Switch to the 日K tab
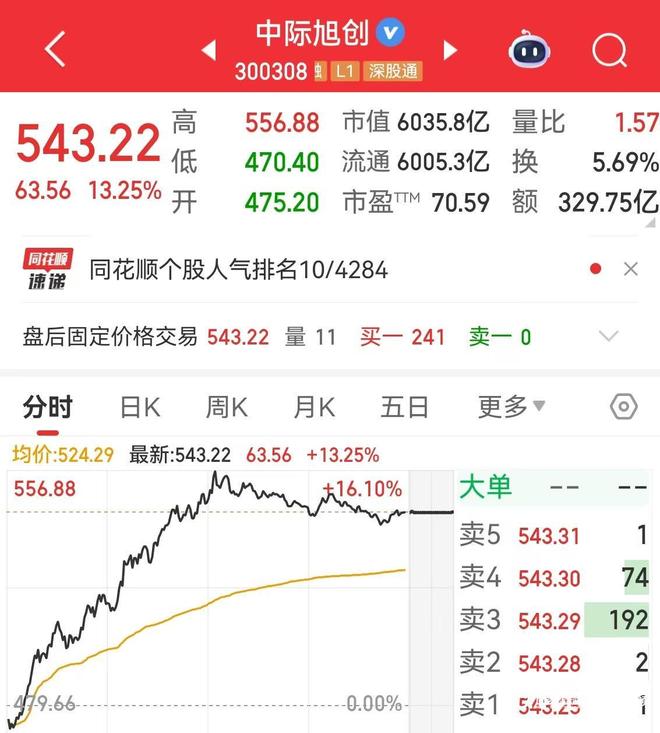 [139, 407]
